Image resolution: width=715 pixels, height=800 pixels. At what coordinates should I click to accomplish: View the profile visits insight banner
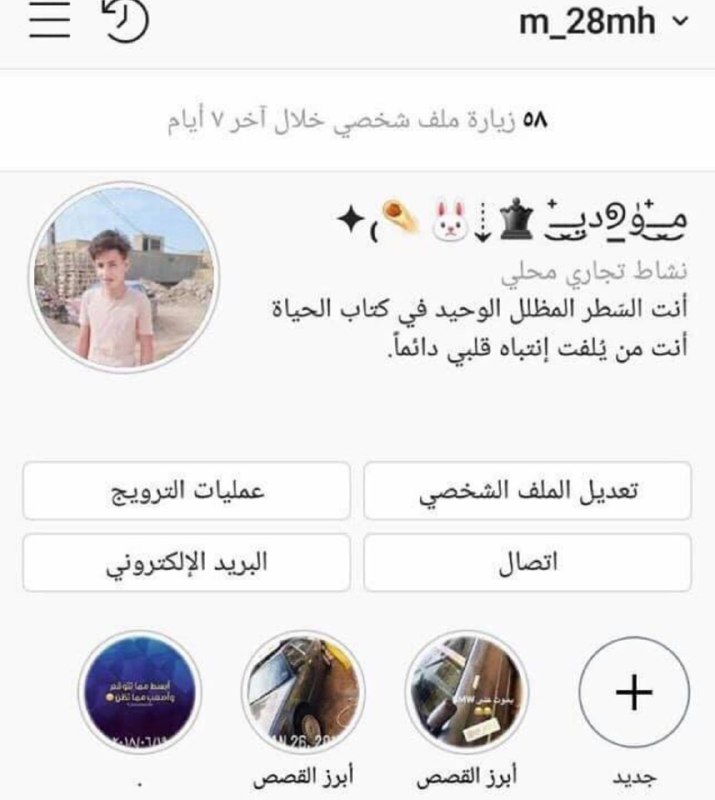pyautogui.click(x=358, y=121)
